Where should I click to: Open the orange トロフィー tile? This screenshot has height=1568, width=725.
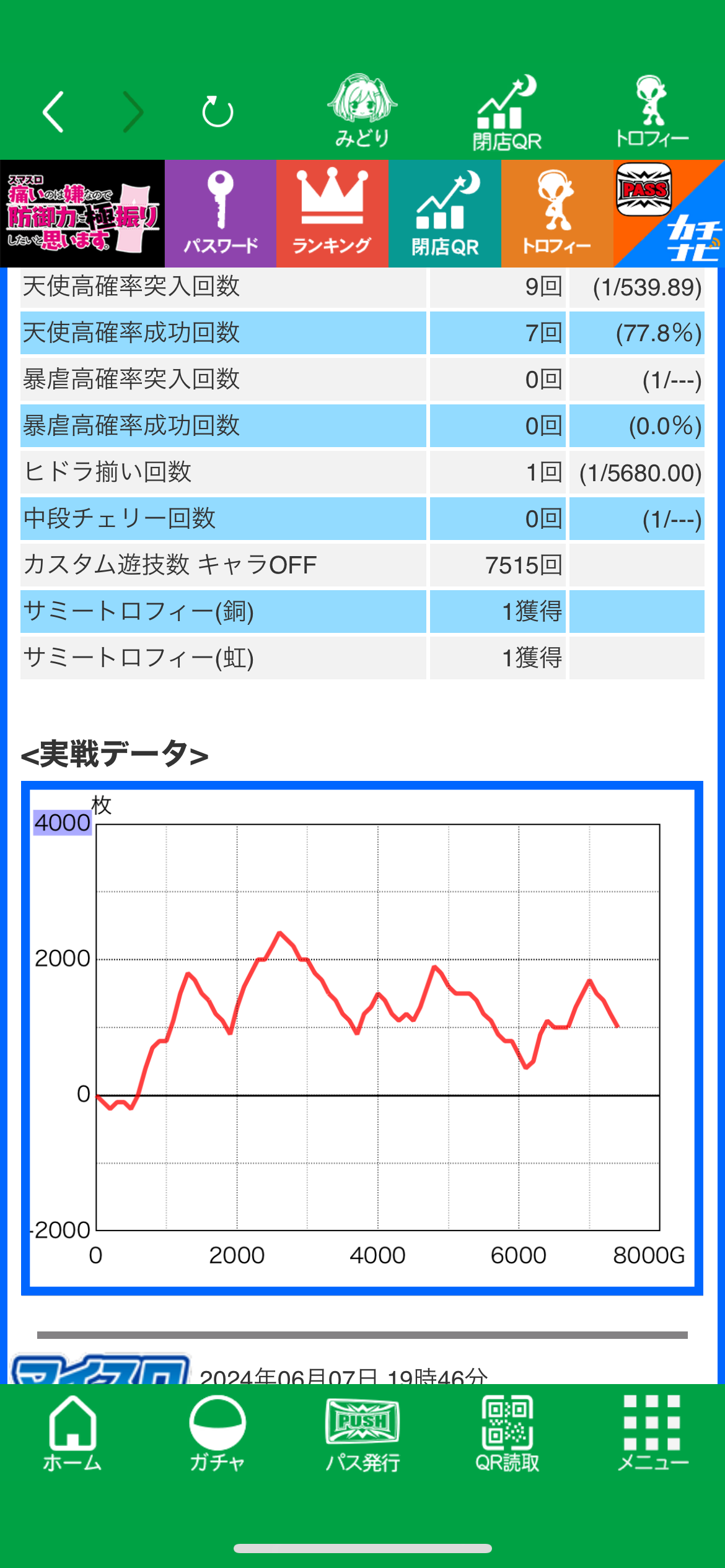(x=556, y=214)
